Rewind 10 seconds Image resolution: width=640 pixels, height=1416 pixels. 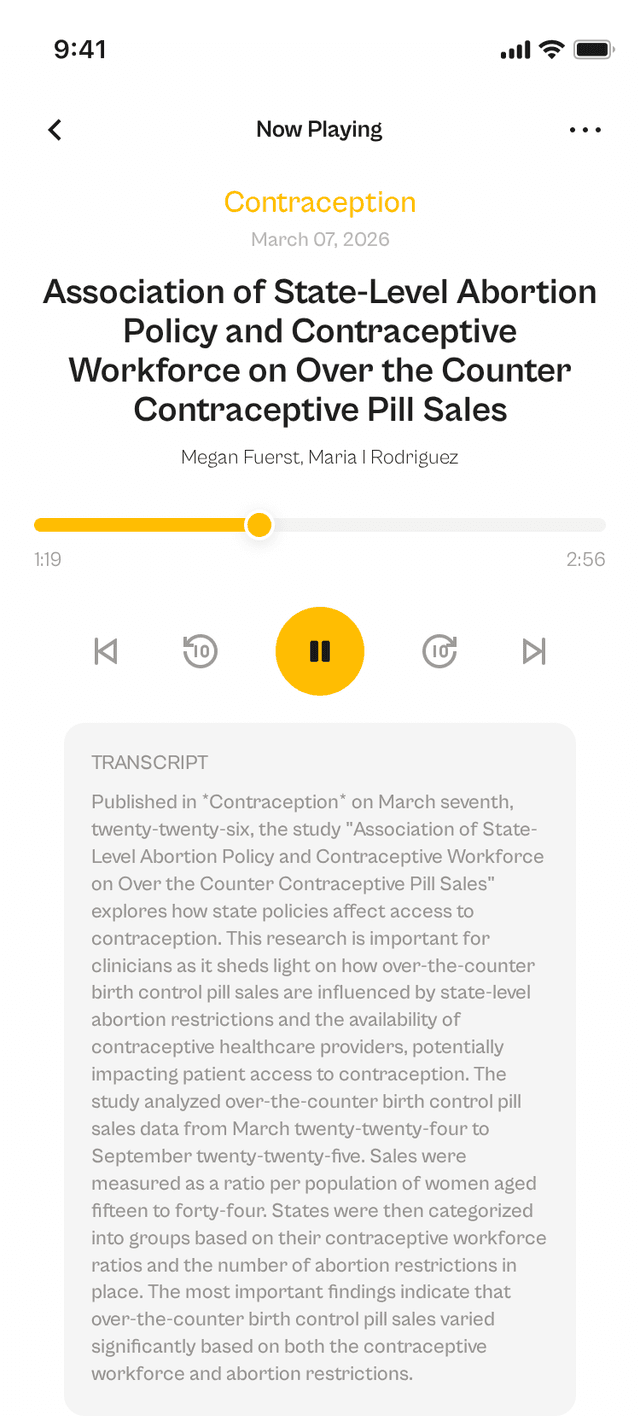click(201, 651)
